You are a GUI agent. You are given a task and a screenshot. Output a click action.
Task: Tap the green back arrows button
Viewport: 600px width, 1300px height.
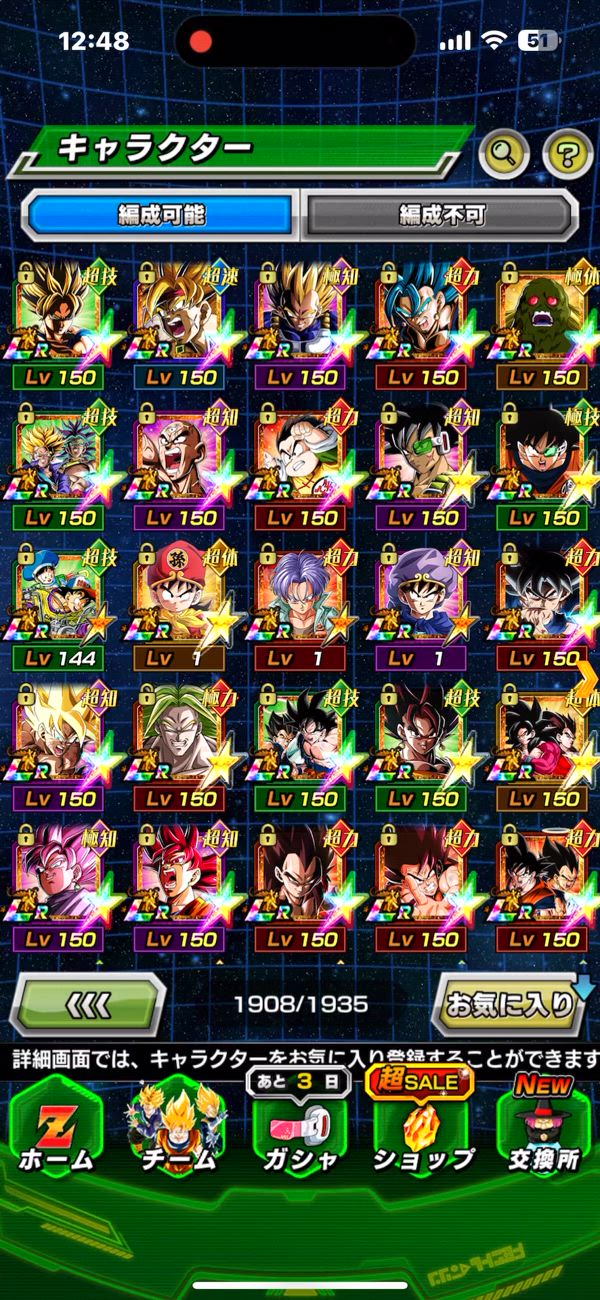[x=88, y=1003]
